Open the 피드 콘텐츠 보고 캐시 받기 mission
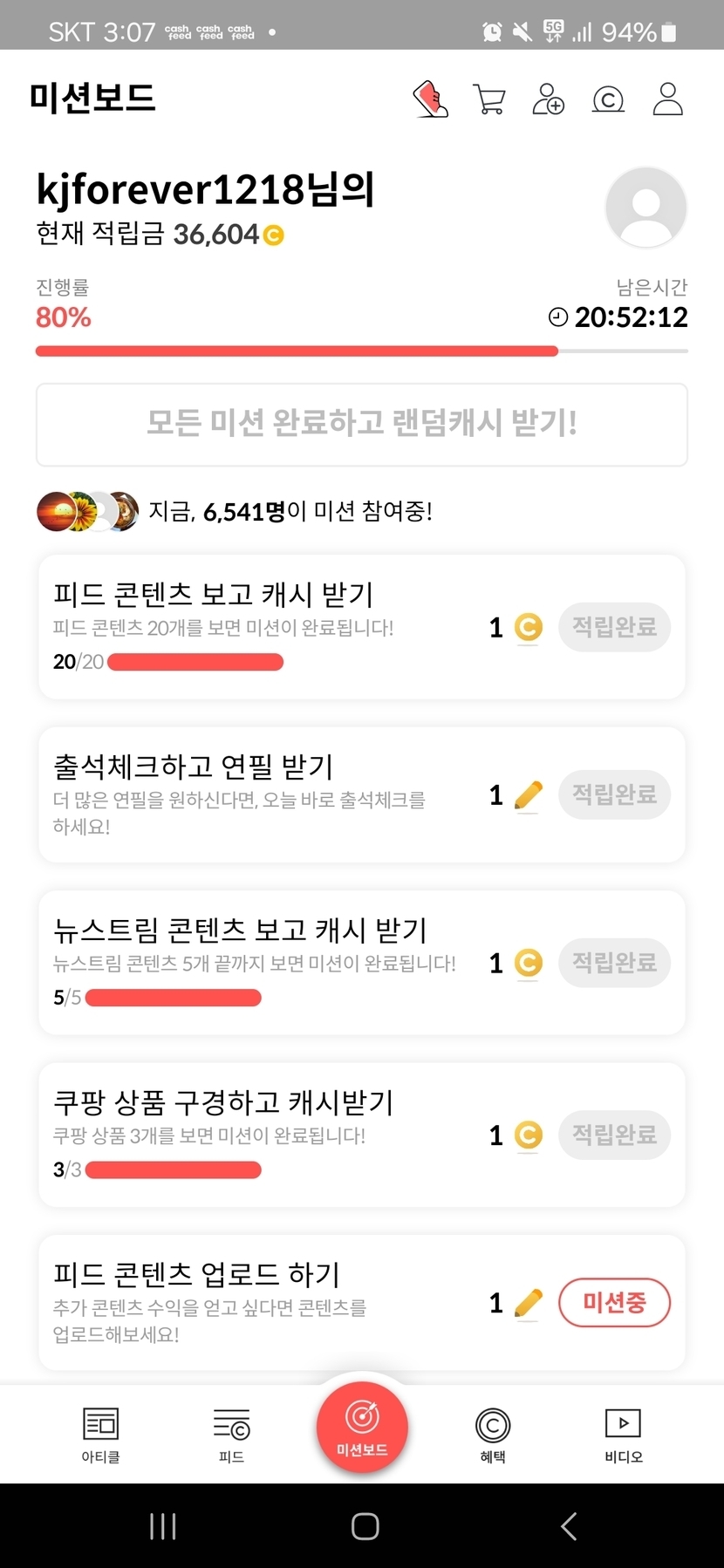 pos(262,626)
